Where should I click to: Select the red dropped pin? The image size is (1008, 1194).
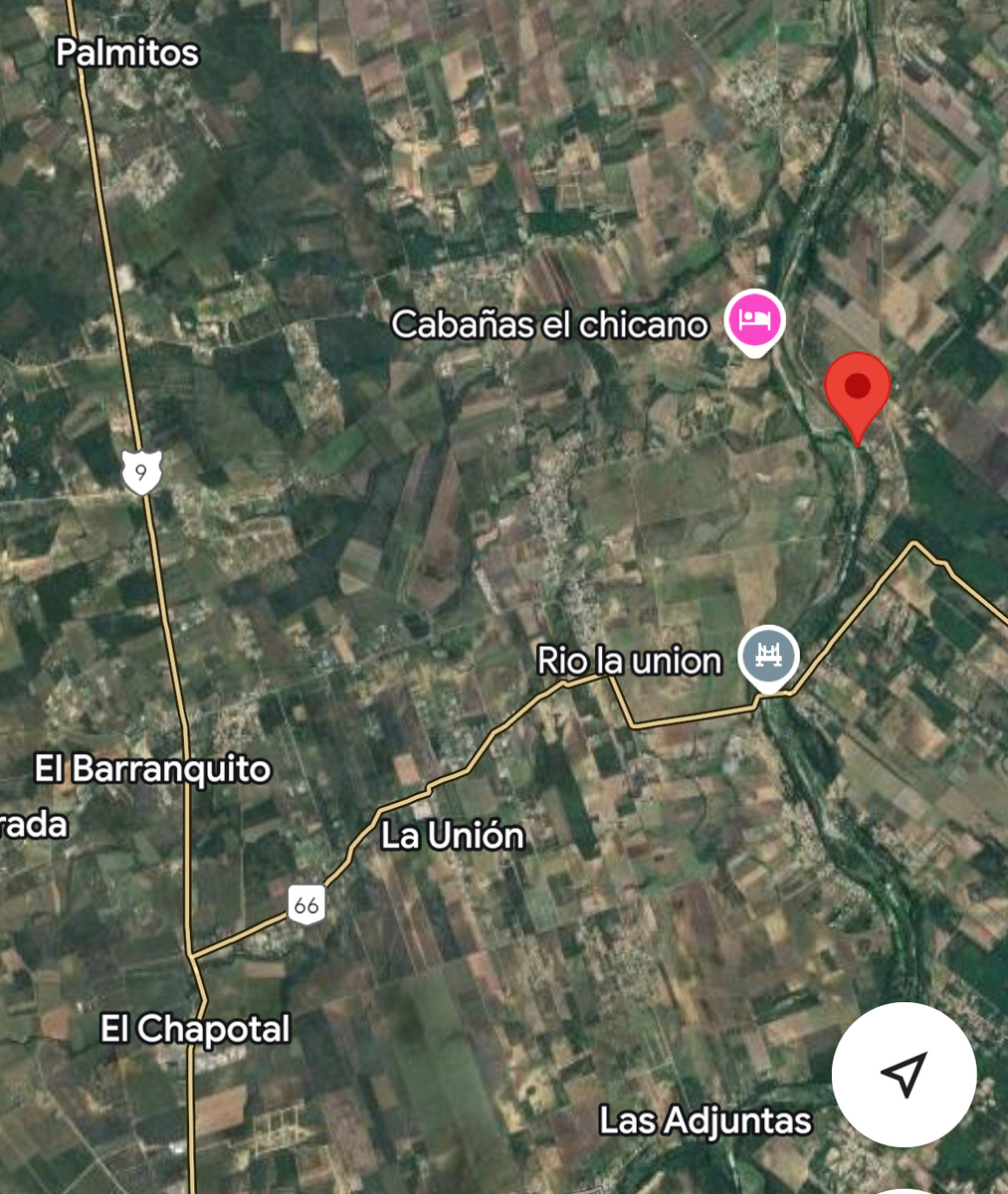[857, 390]
